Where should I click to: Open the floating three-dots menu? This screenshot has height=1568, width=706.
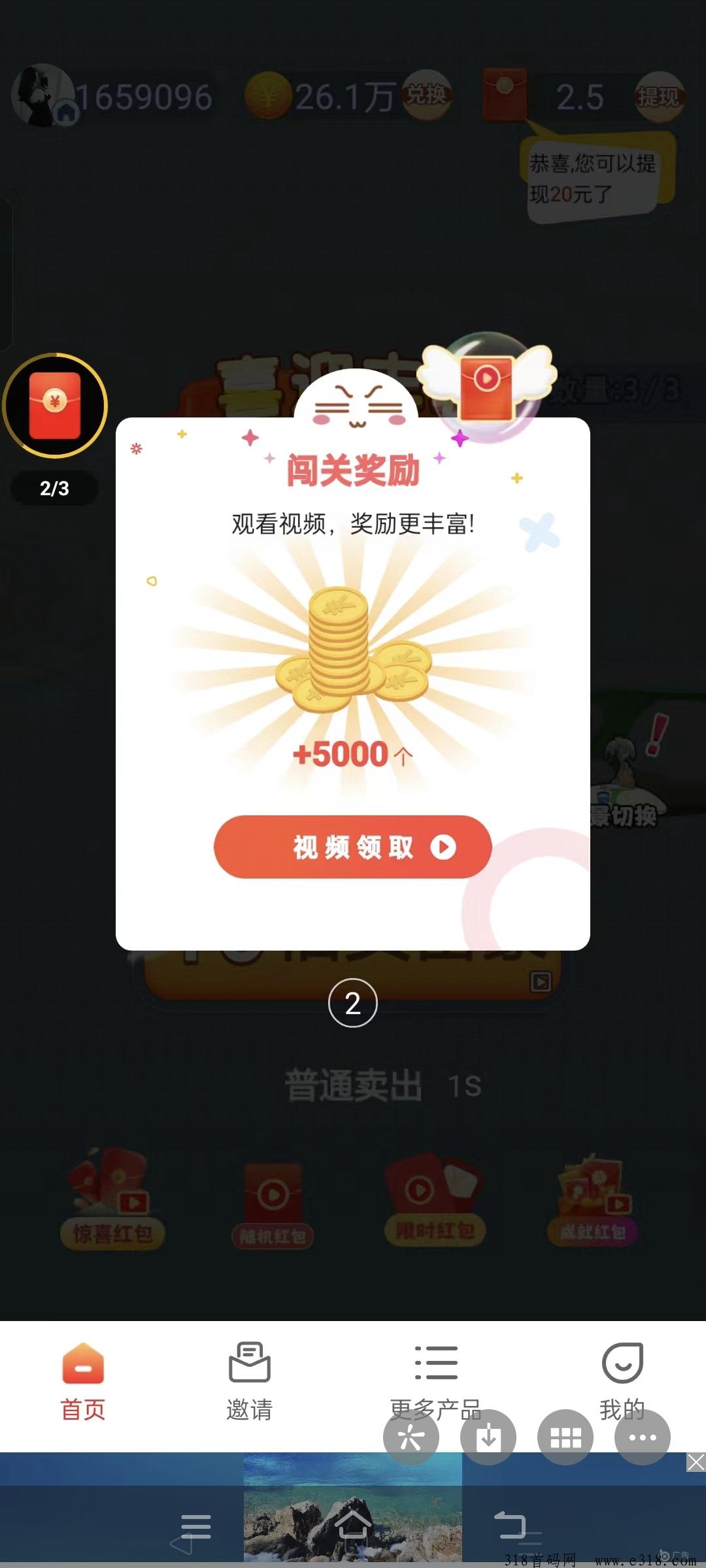pos(643,1437)
